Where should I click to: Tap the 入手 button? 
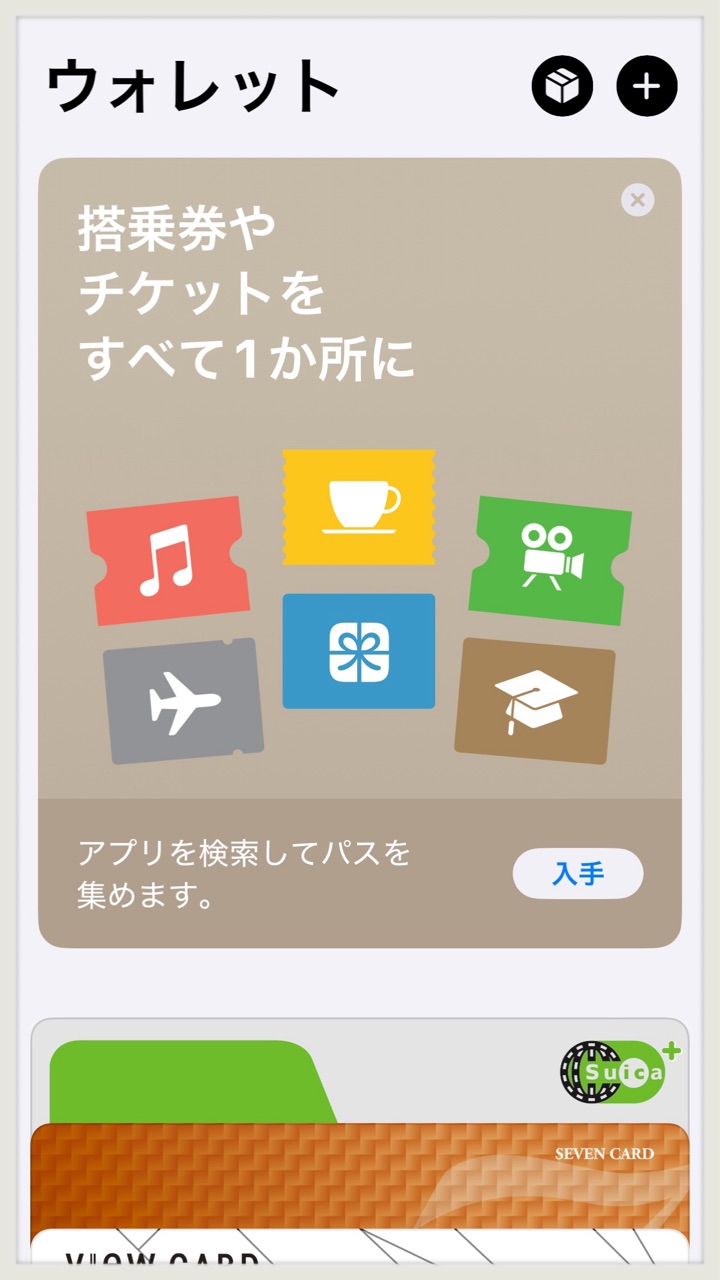click(578, 874)
